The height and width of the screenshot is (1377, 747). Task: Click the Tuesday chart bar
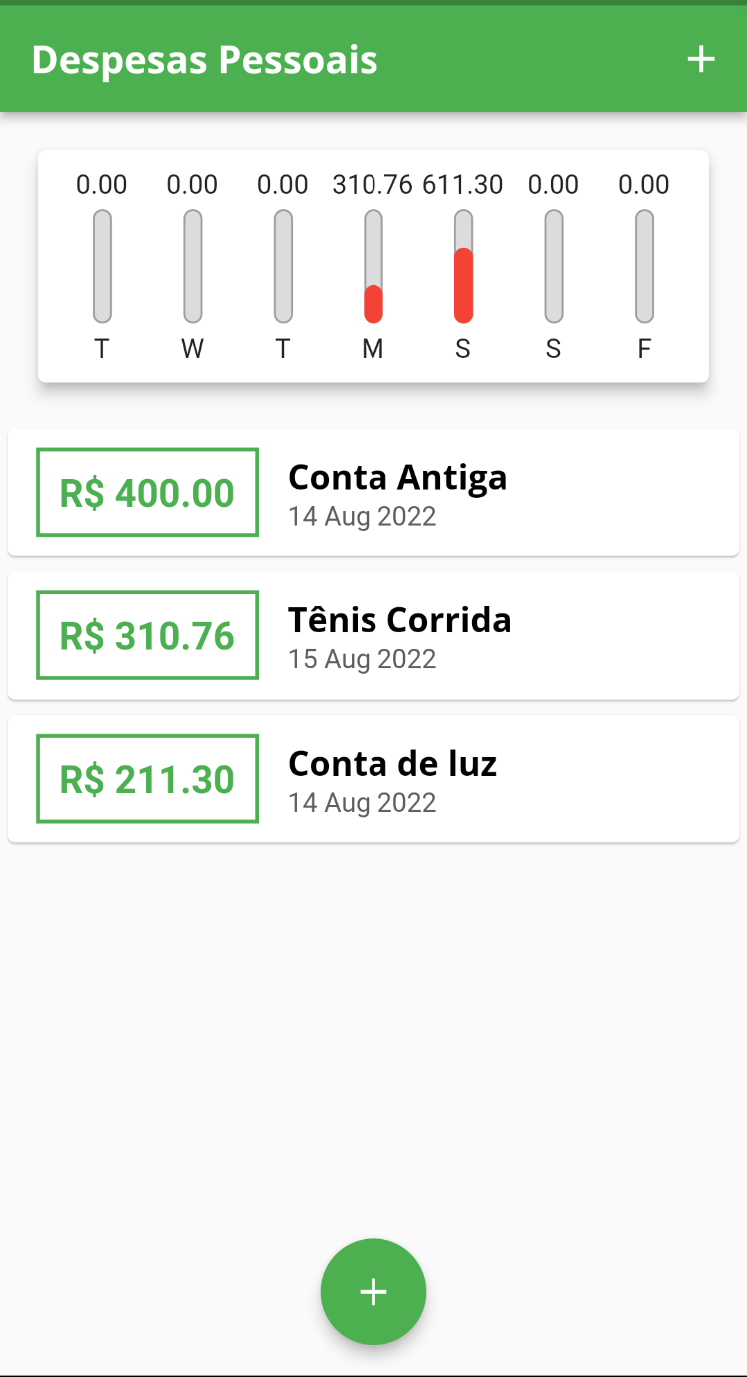tap(101, 265)
